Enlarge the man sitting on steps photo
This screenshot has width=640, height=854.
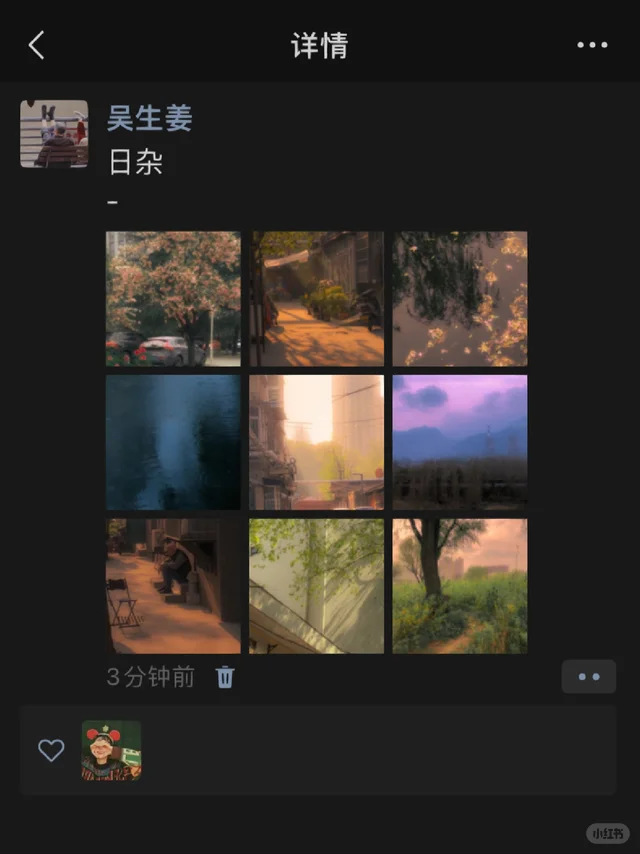173,585
